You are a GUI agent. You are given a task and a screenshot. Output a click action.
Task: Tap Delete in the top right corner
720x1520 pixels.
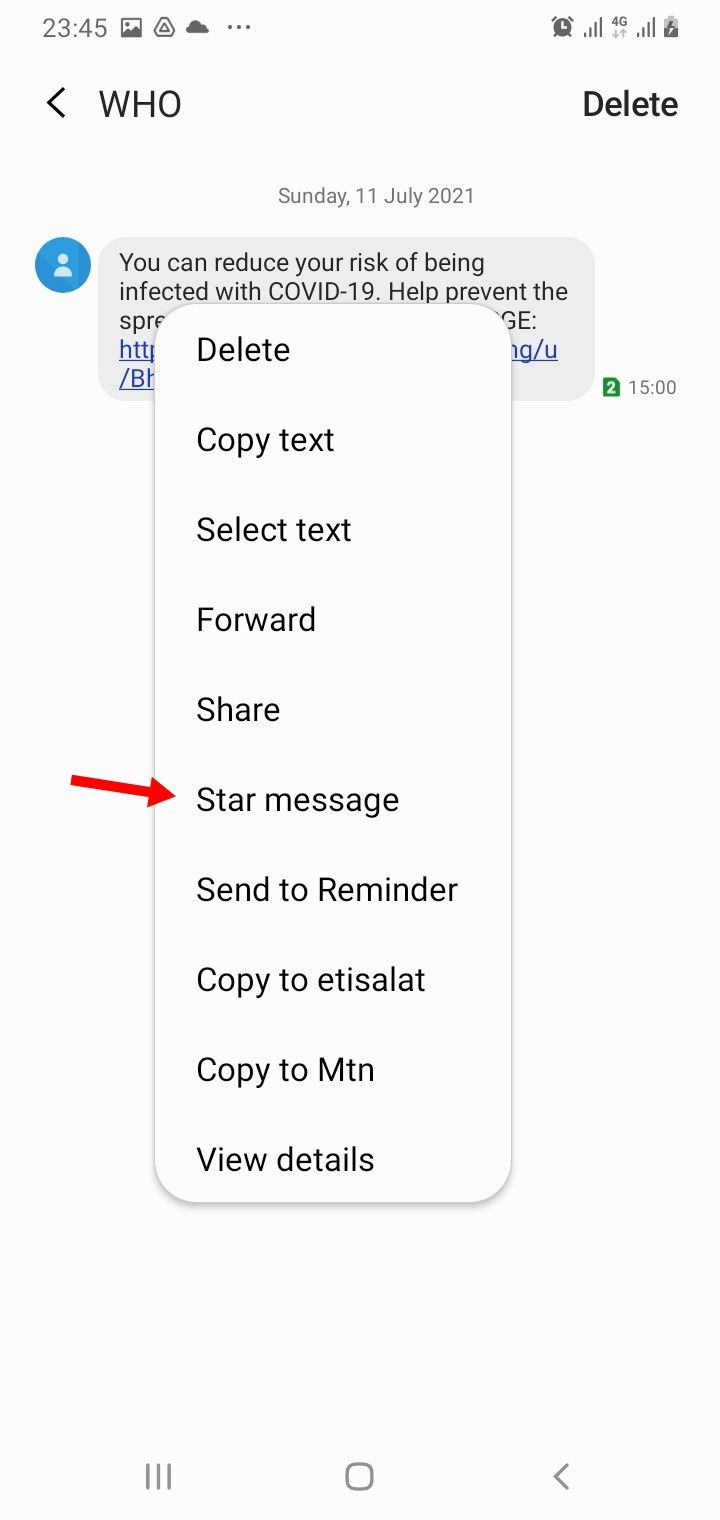(631, 103)
